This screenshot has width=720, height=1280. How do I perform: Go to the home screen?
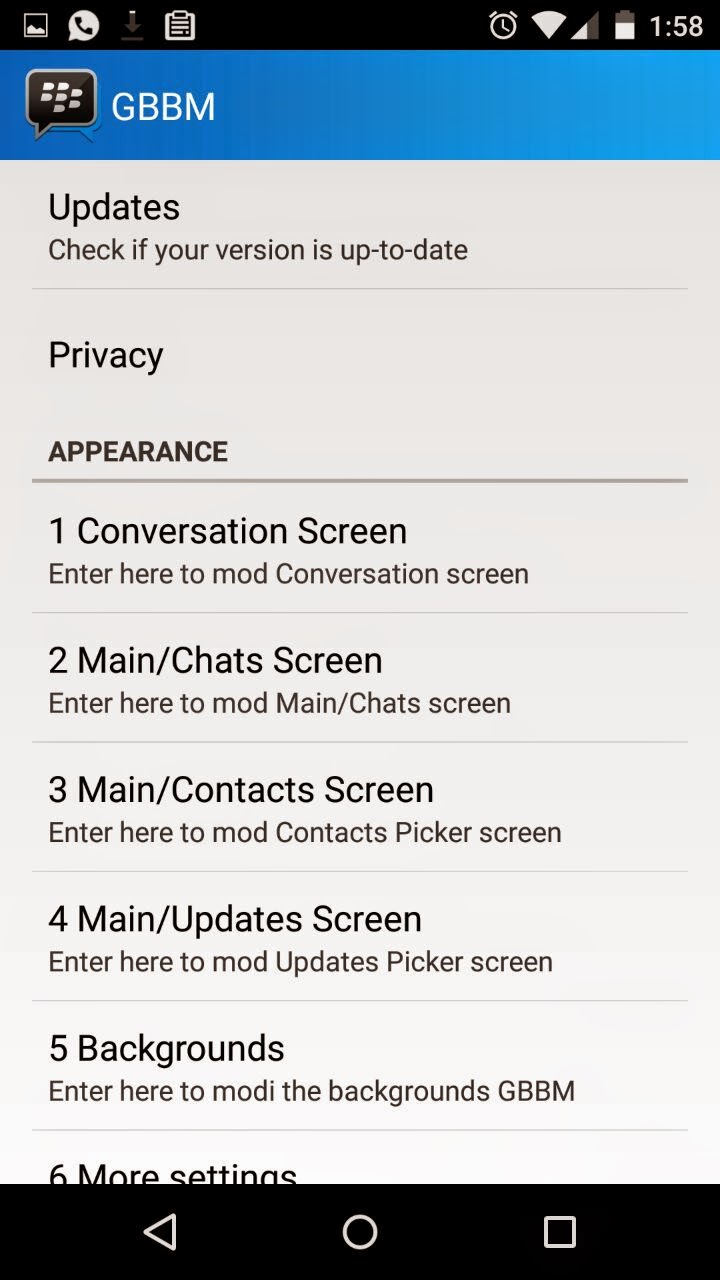(x=360, y=1232)
